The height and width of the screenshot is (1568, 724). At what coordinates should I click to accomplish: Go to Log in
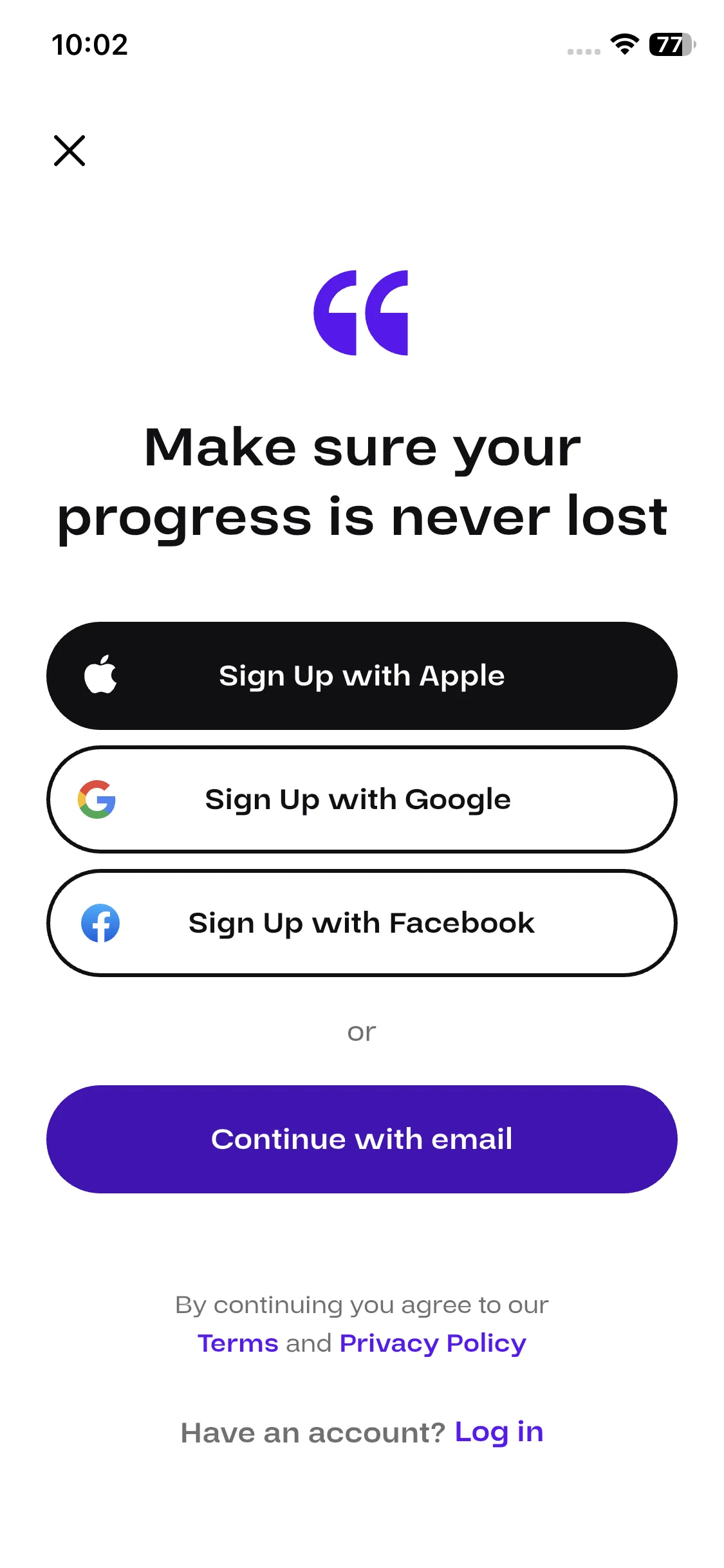click(x=499, y=1432)
